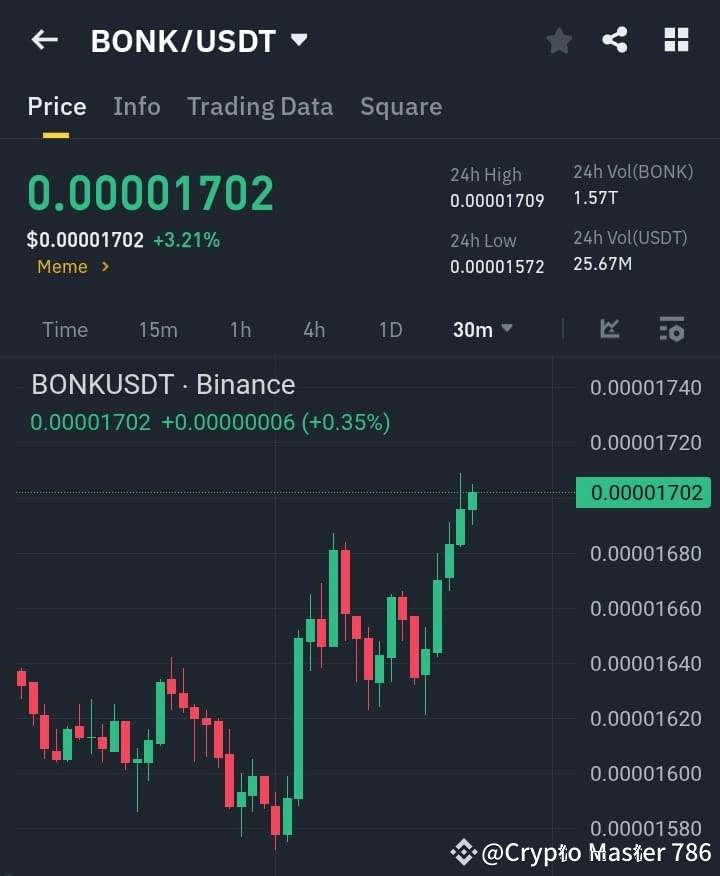The image size is (720, 876).
Task: Click the back arrow to exit chart
Action: pyautogui.click(x=43, y=39)
